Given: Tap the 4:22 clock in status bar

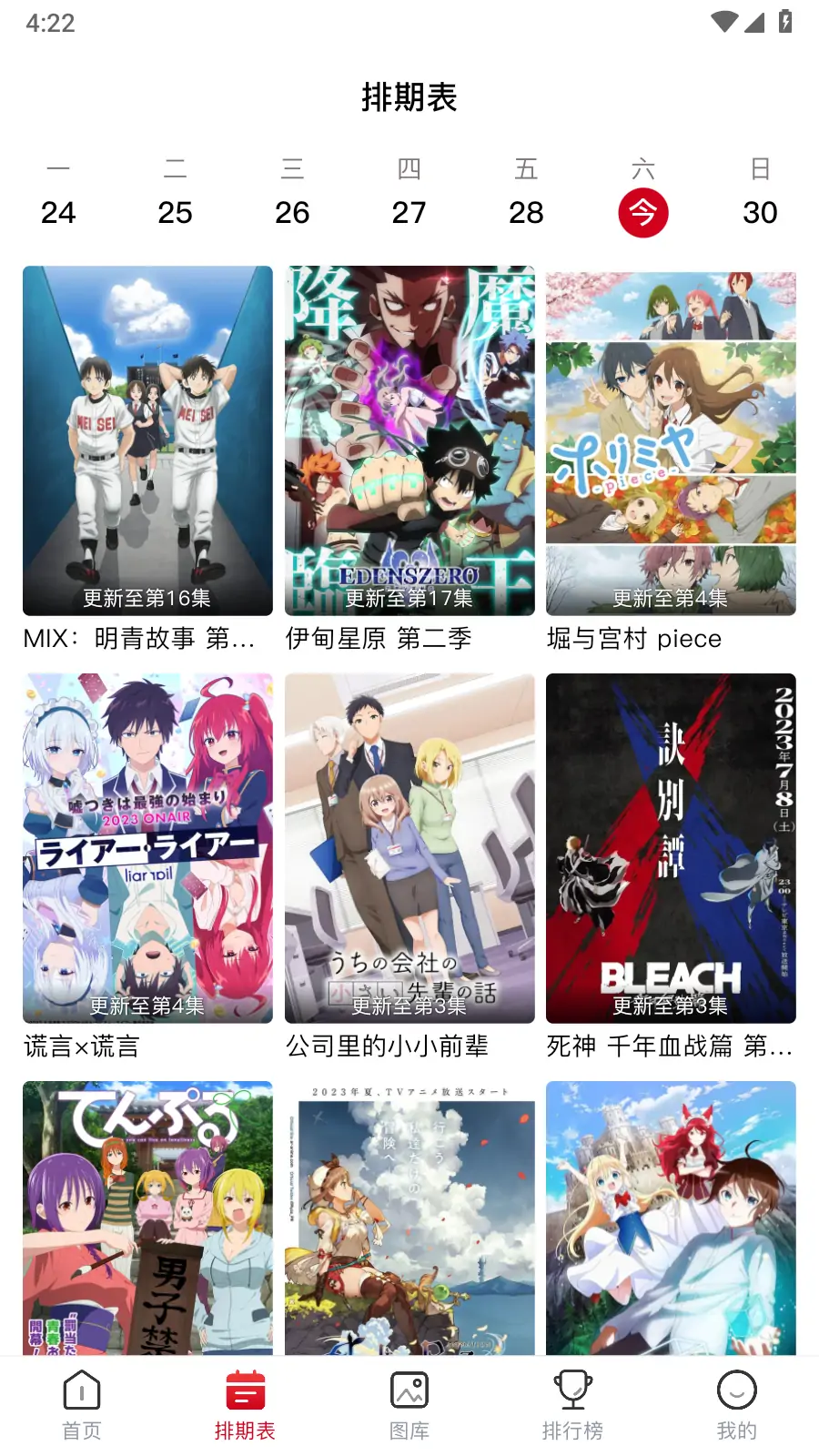Looking at the screenshot, I should (45, 23).
